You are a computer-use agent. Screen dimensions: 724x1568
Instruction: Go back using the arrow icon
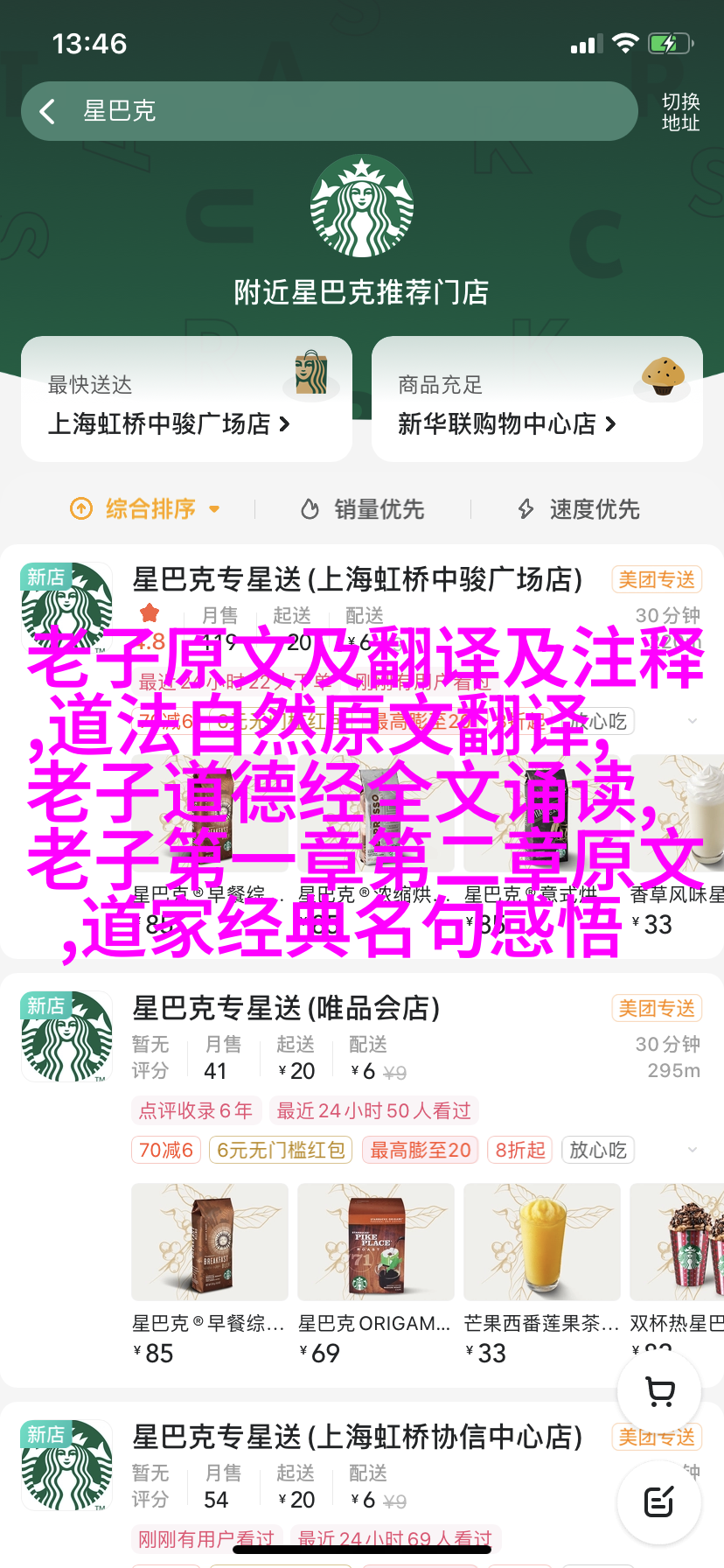pos(48,111)
